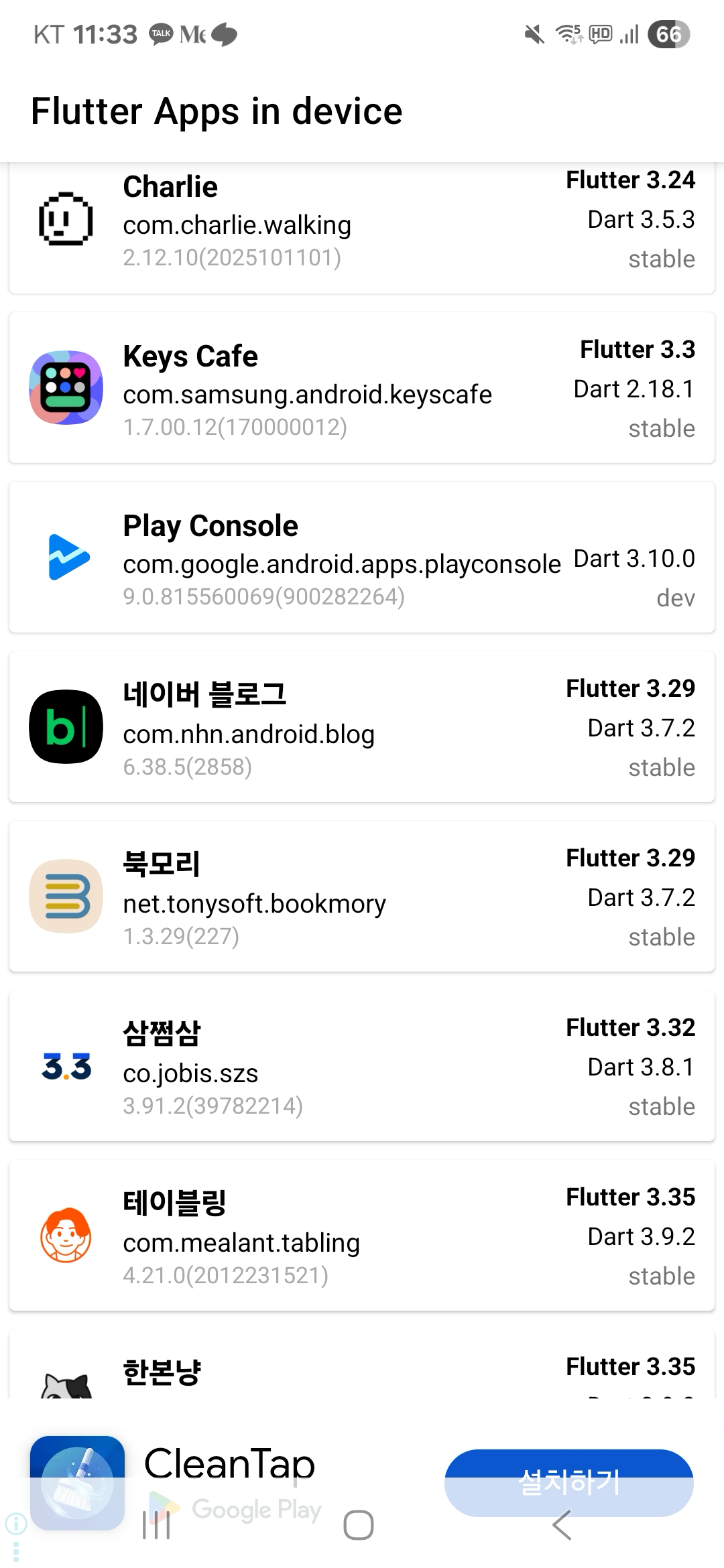Select the 테이블링 app card
This screenshot has width=724, height=1568.
pos(362,1236)
